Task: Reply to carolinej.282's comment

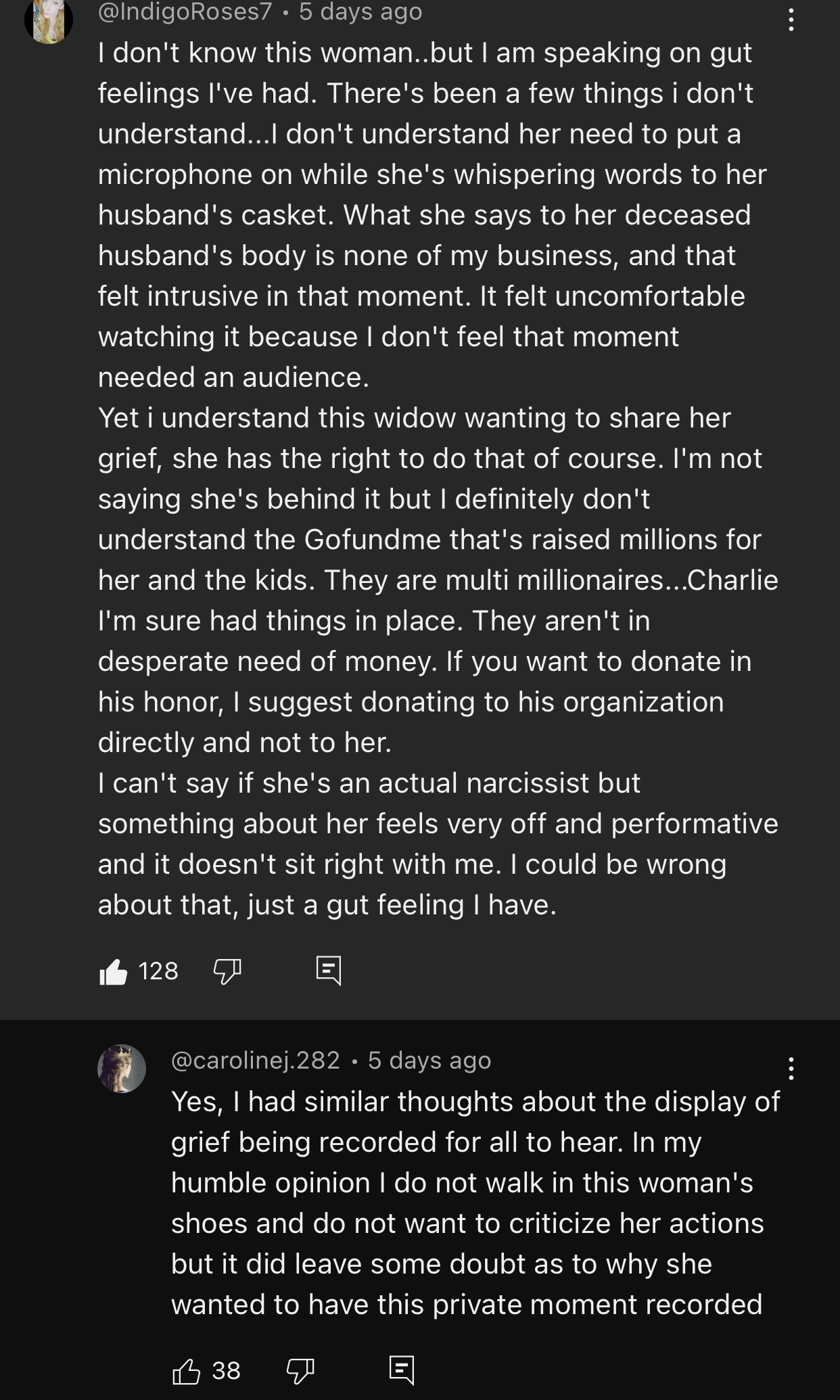Action: click(402, 1370)
